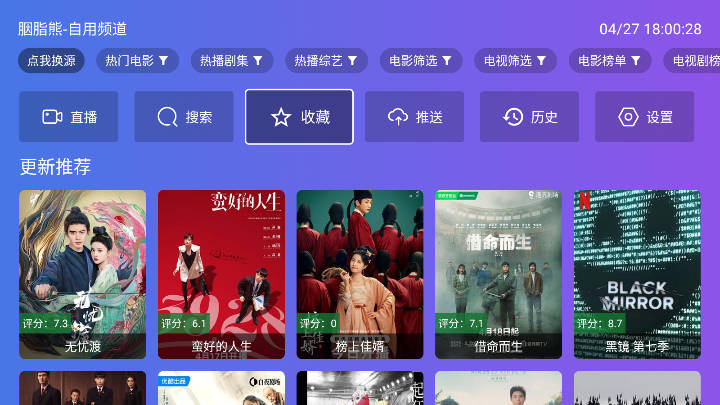Open the 黑镜 第七季 card
Viewport: 720px width, 405px height.
(x=637, y=273)
